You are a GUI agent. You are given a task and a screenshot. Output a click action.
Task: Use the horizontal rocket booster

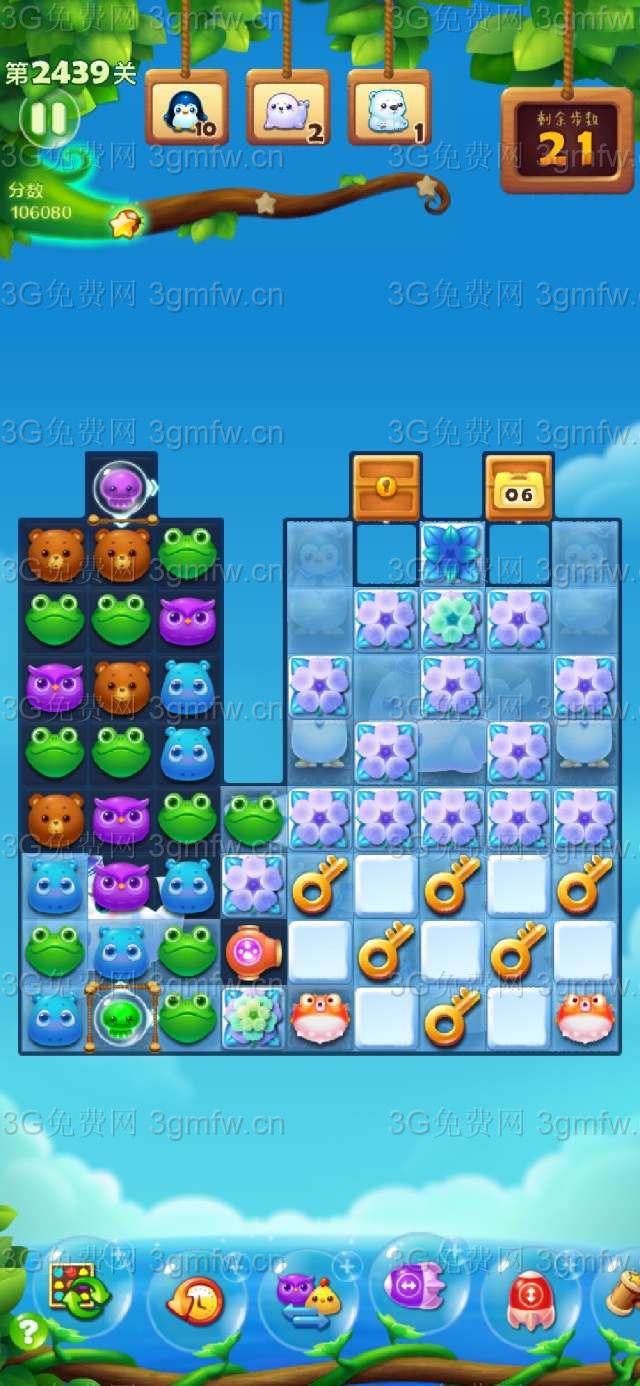419,1285
